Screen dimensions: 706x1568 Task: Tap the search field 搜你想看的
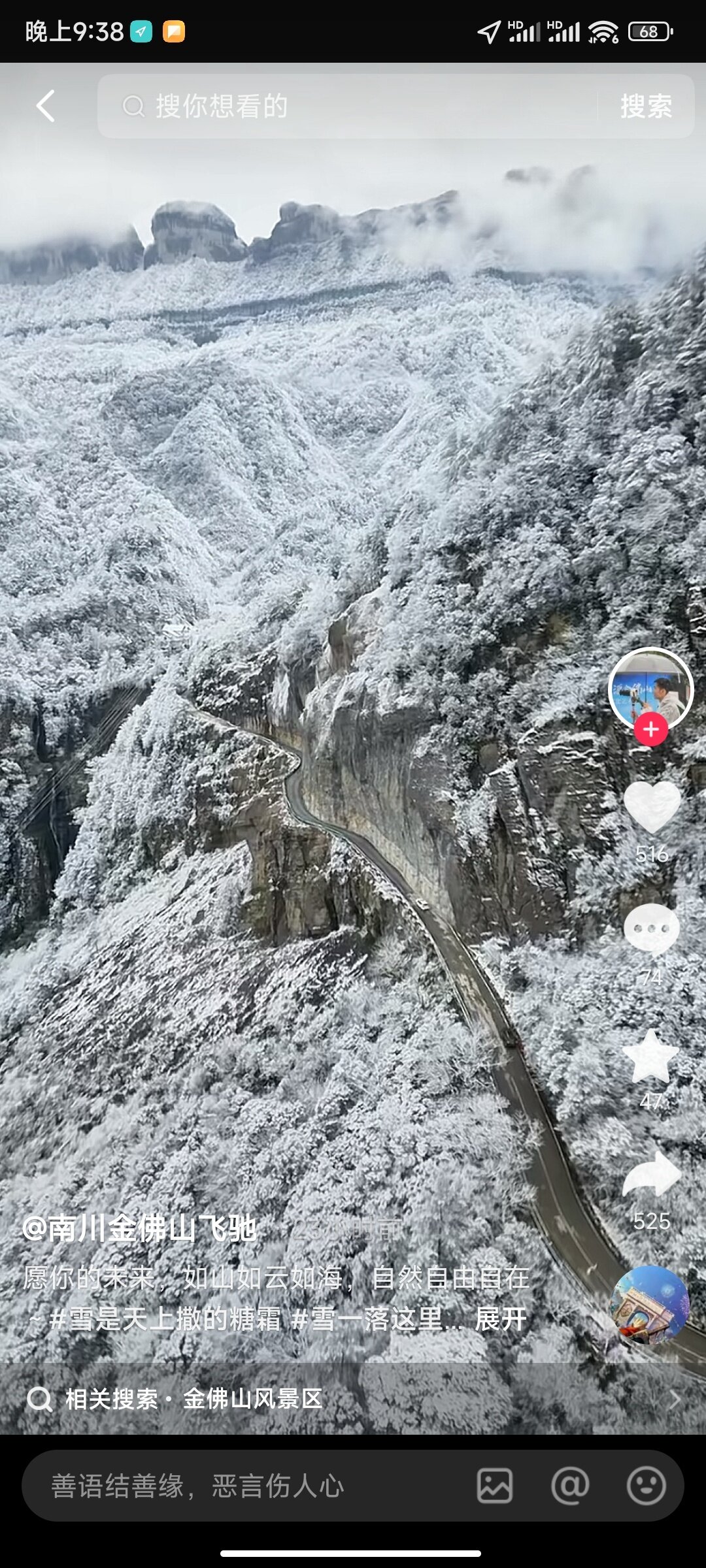(346, 106)
